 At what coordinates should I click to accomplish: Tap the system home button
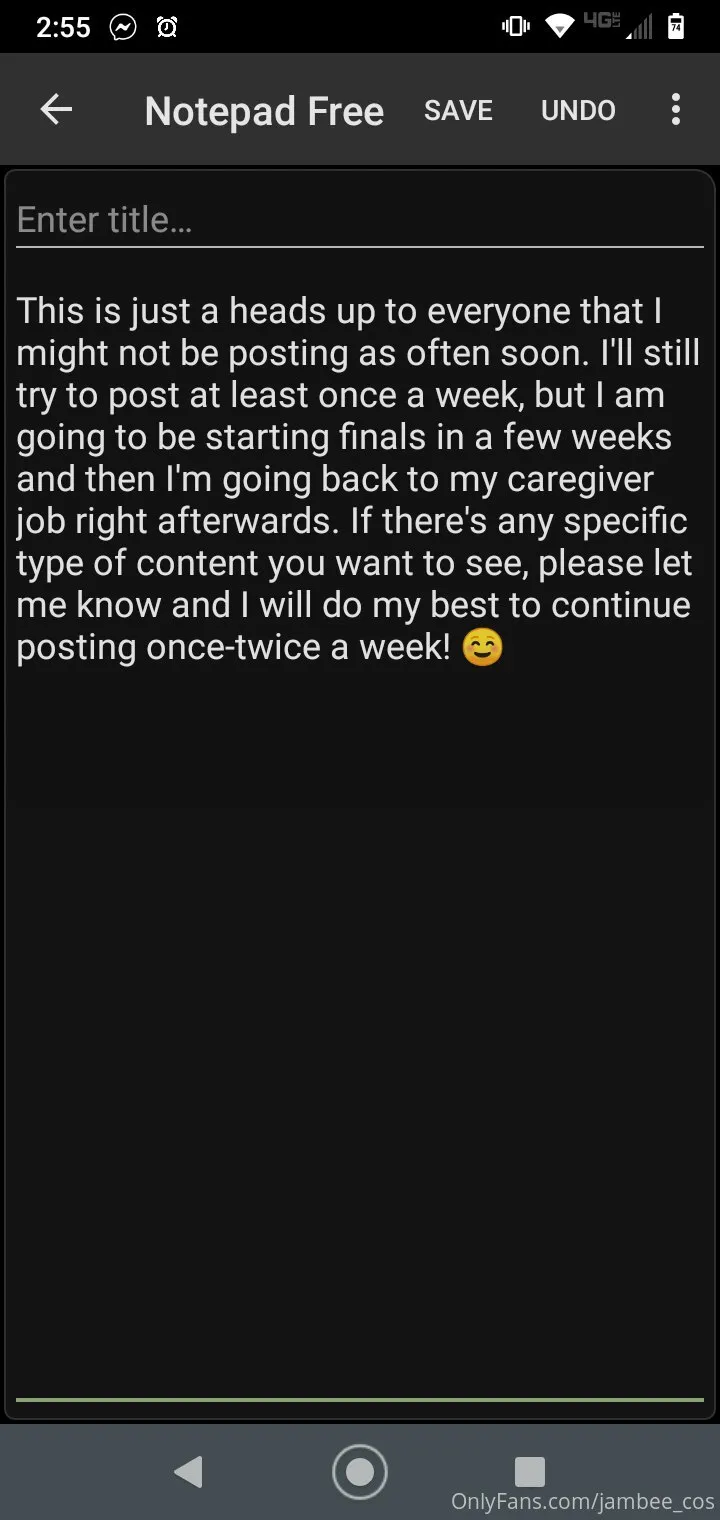(359, 1471)
